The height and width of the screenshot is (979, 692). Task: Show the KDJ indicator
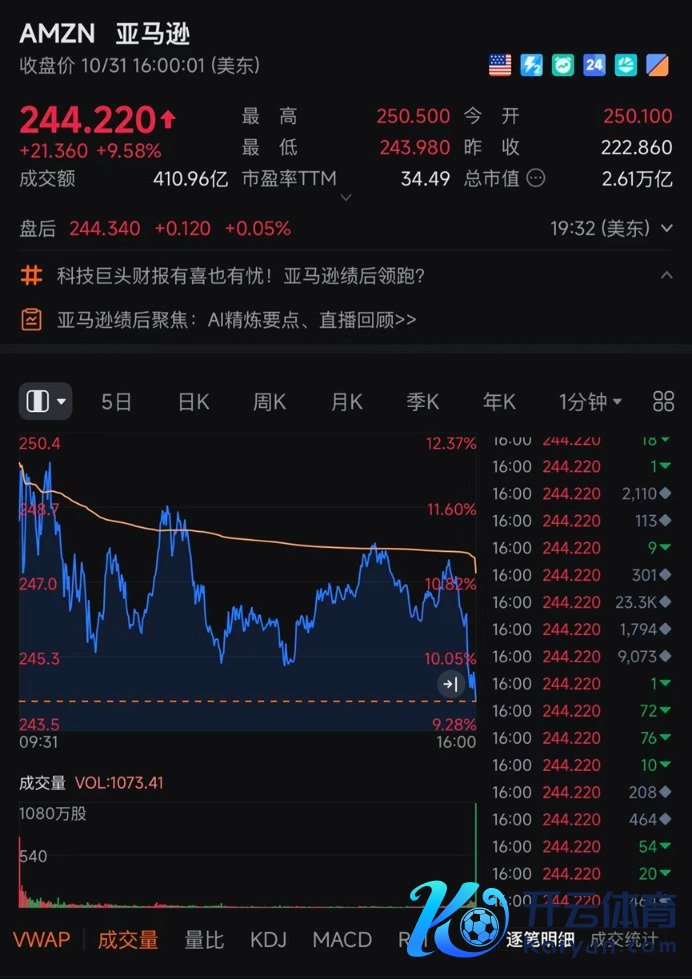268,940
